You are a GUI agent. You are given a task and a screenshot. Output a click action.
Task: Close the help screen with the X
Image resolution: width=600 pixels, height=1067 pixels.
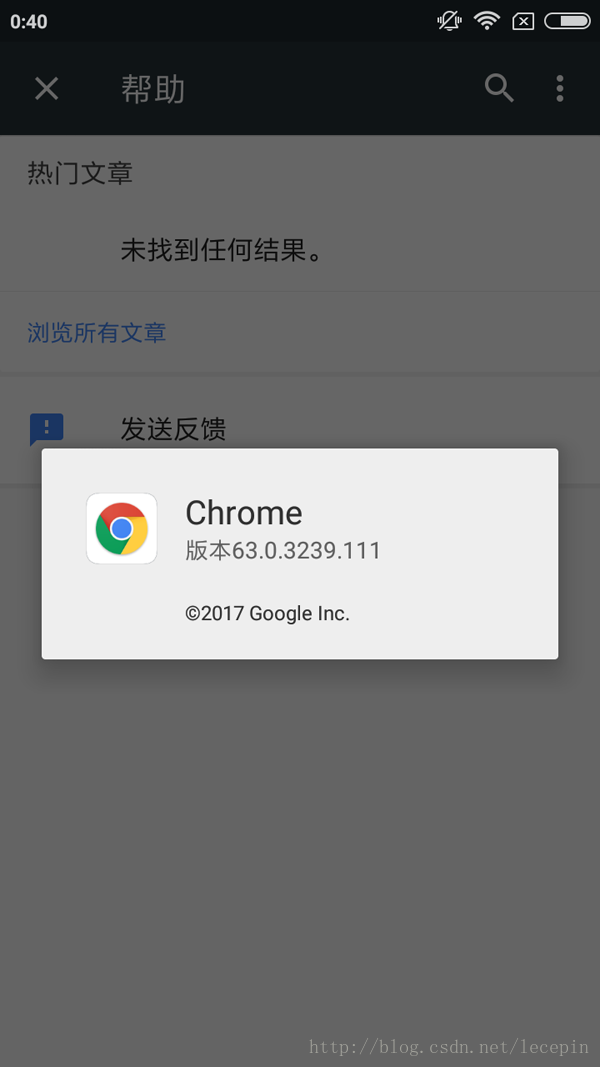47,88
